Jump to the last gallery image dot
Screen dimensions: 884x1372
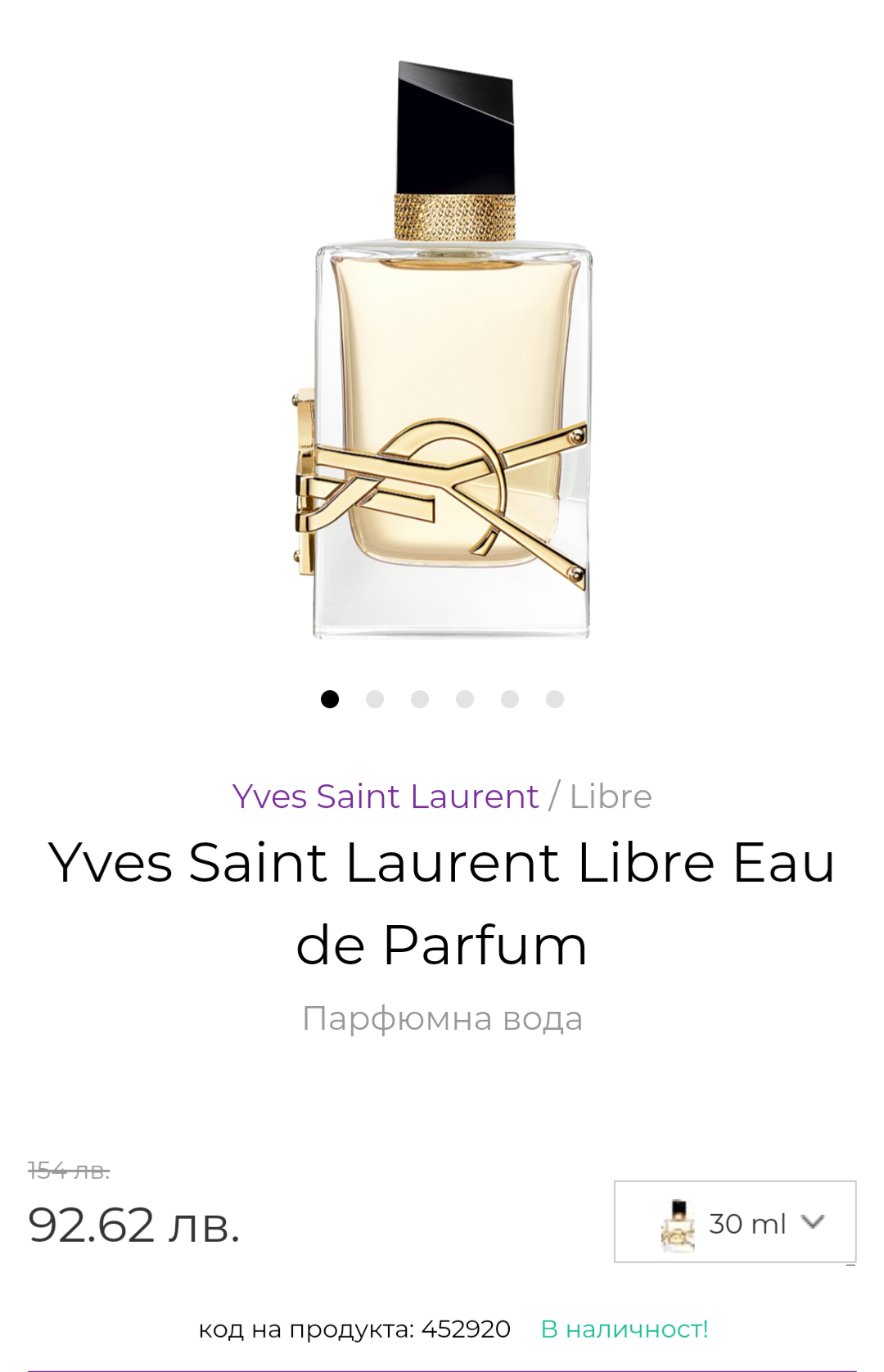click(x=555, y=699)
